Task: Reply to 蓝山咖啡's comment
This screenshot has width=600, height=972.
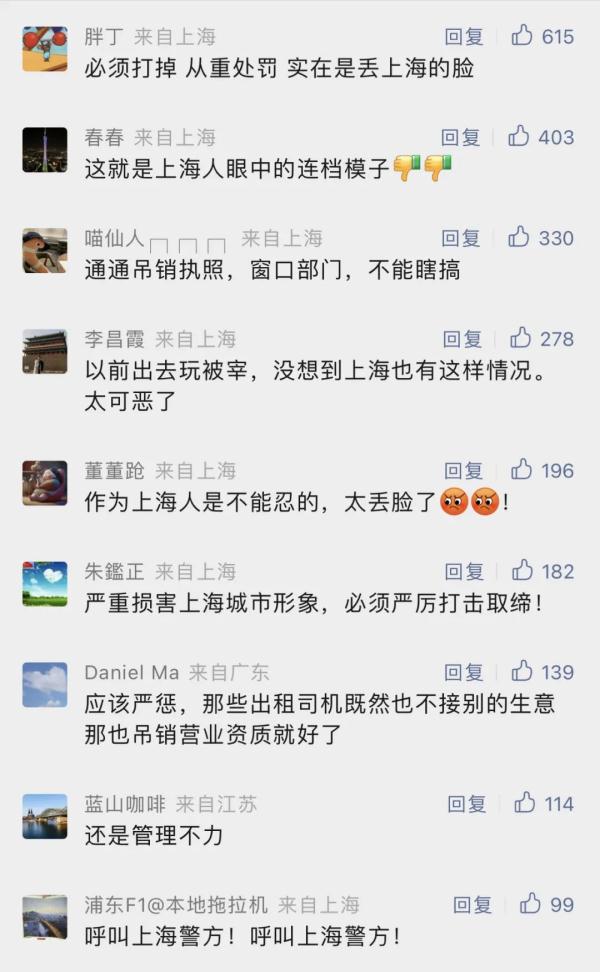Action: tap(466, 804)
